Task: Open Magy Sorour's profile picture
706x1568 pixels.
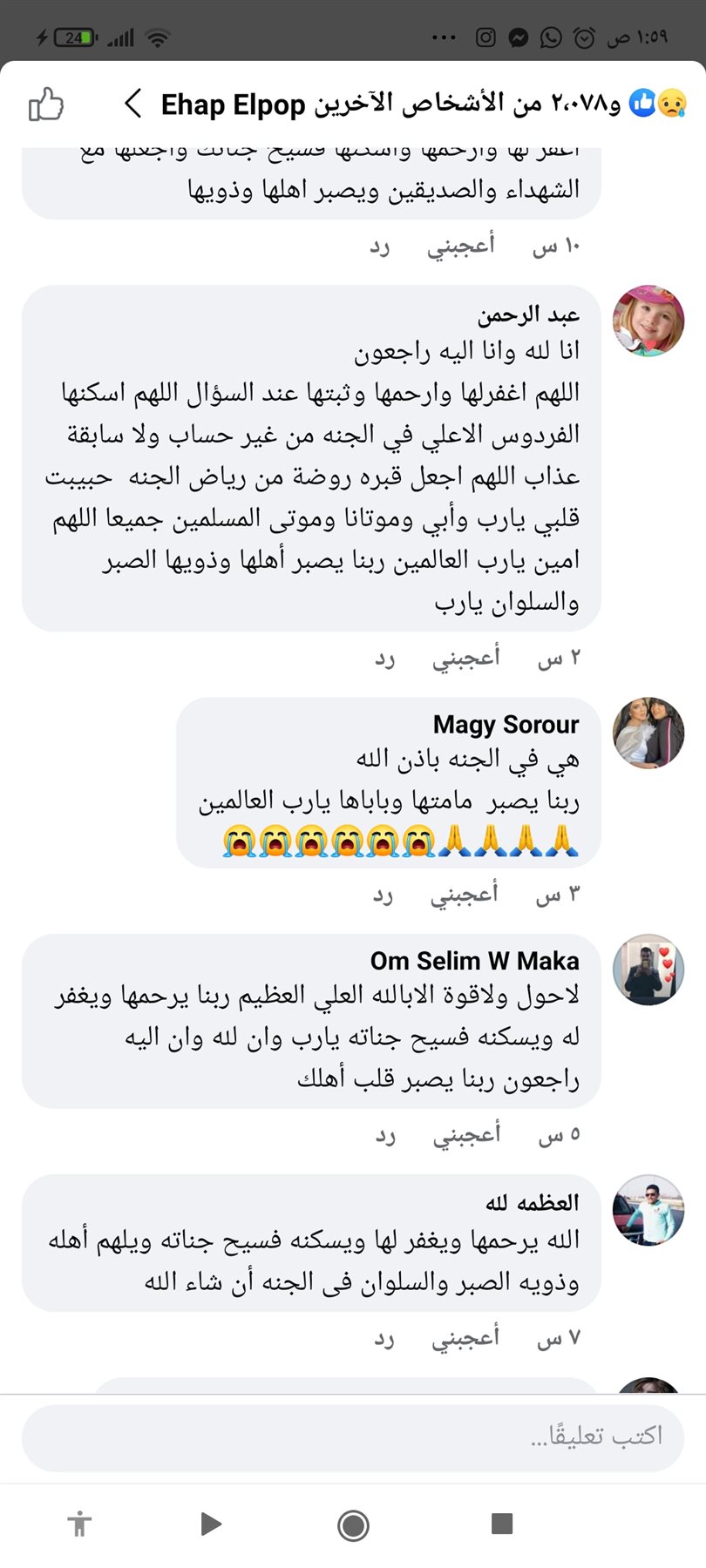Action: [648, 733]
